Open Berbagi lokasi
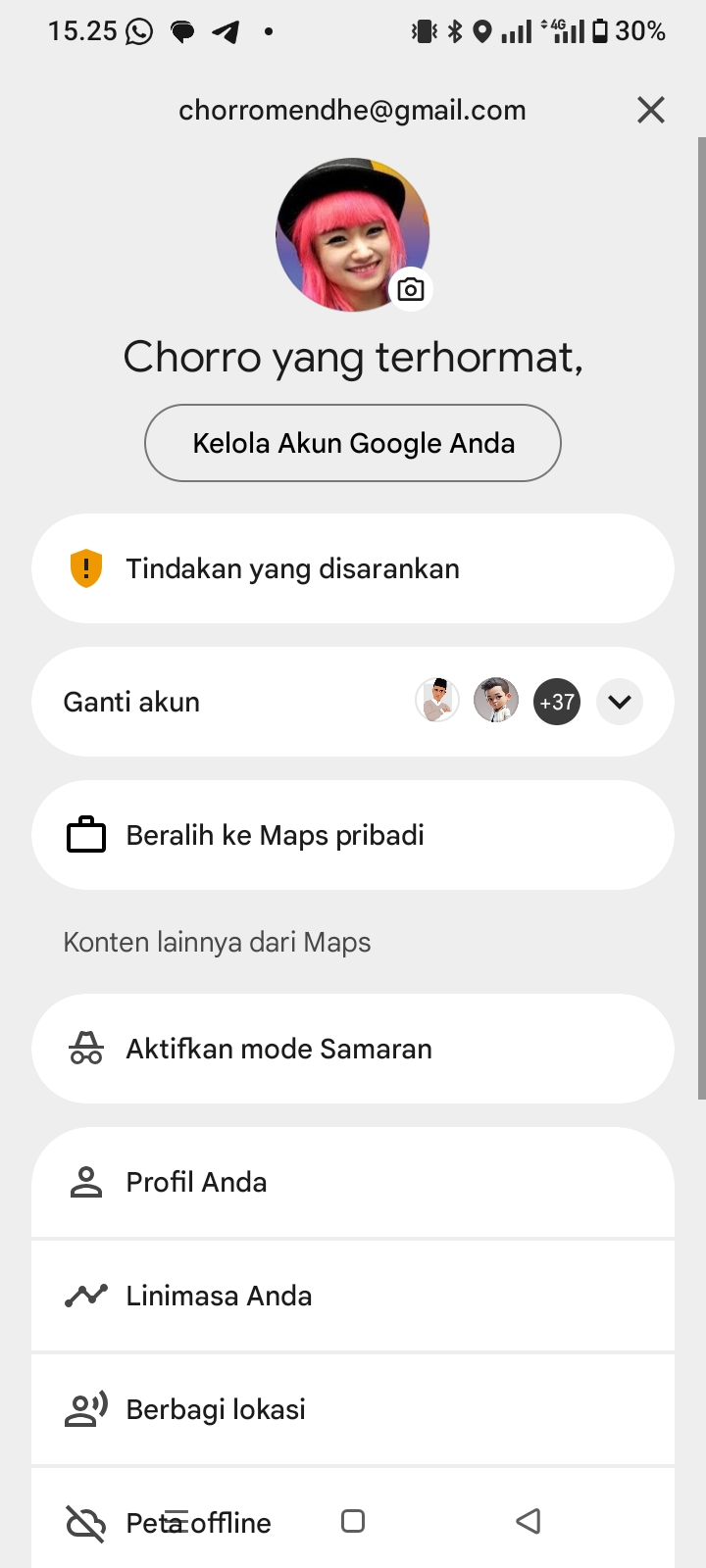The height and width of the screenshot is (1568, 706). [x=353, y=1409]
